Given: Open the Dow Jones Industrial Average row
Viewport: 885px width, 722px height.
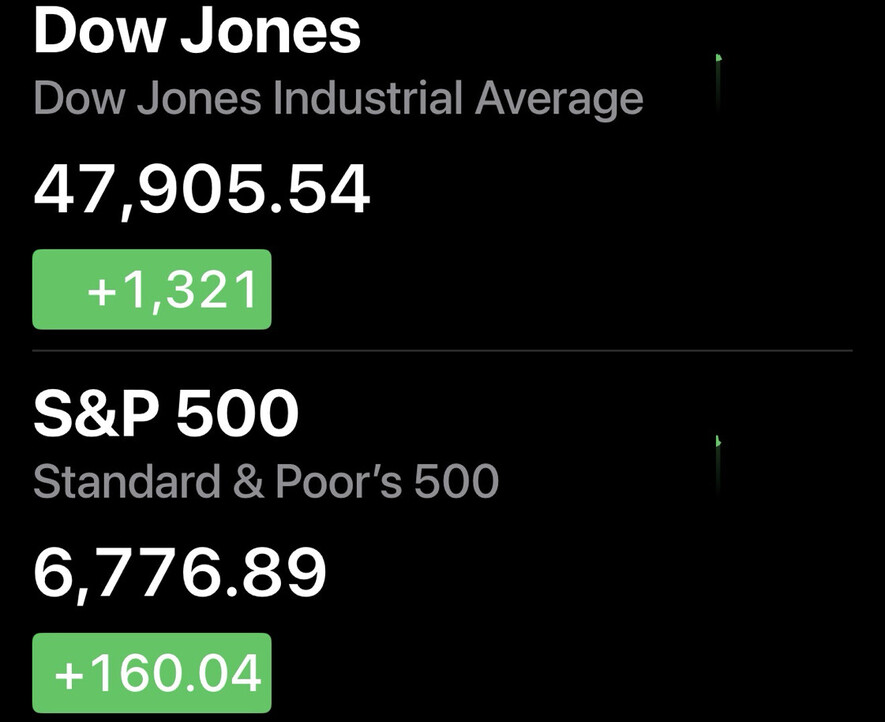Looking at the screenshot, I should tap(340, 100).
